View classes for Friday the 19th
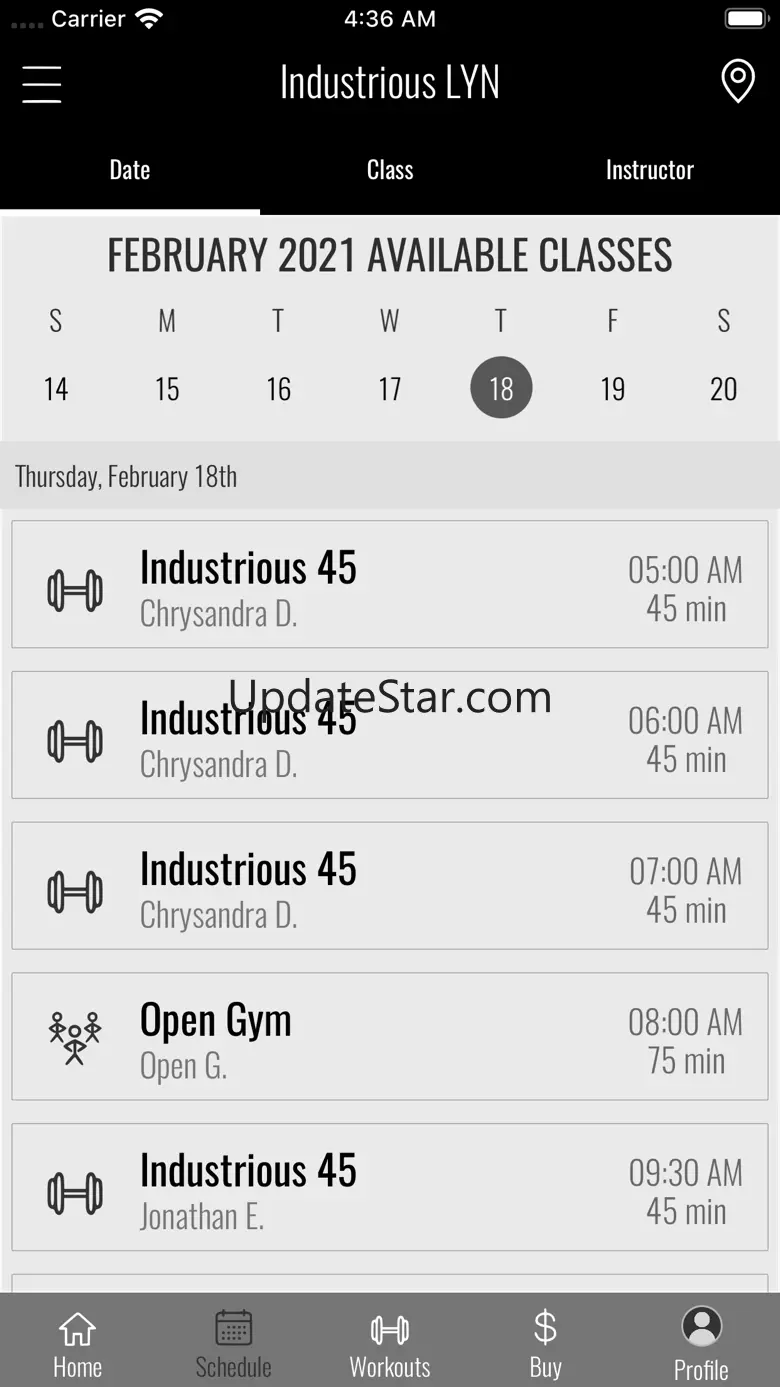Image resolution: width=780 pixels, height=1387 pixels. pyautogui.click(x=612, y=388)
